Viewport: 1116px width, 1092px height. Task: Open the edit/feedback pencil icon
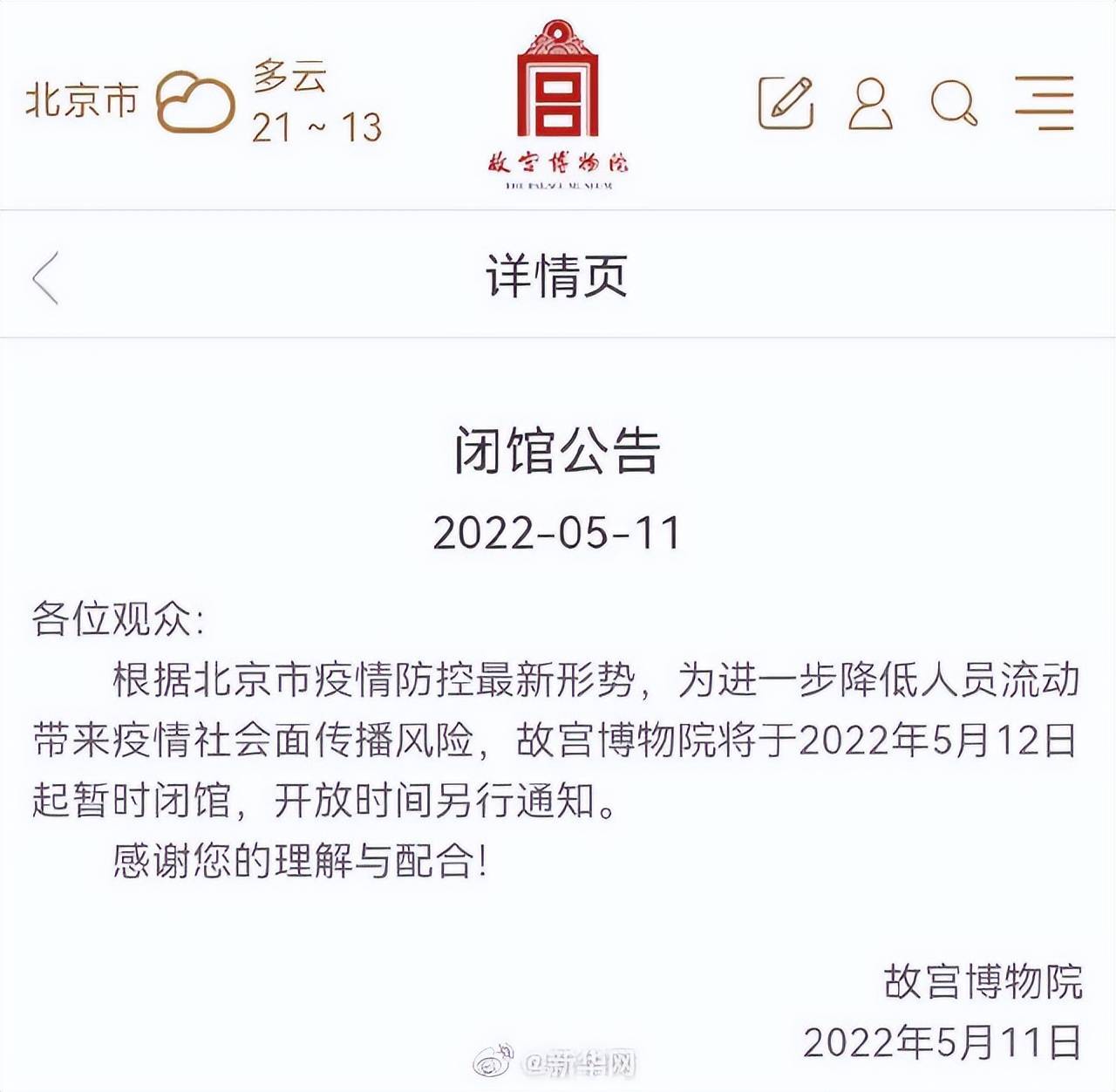[786, 103]
